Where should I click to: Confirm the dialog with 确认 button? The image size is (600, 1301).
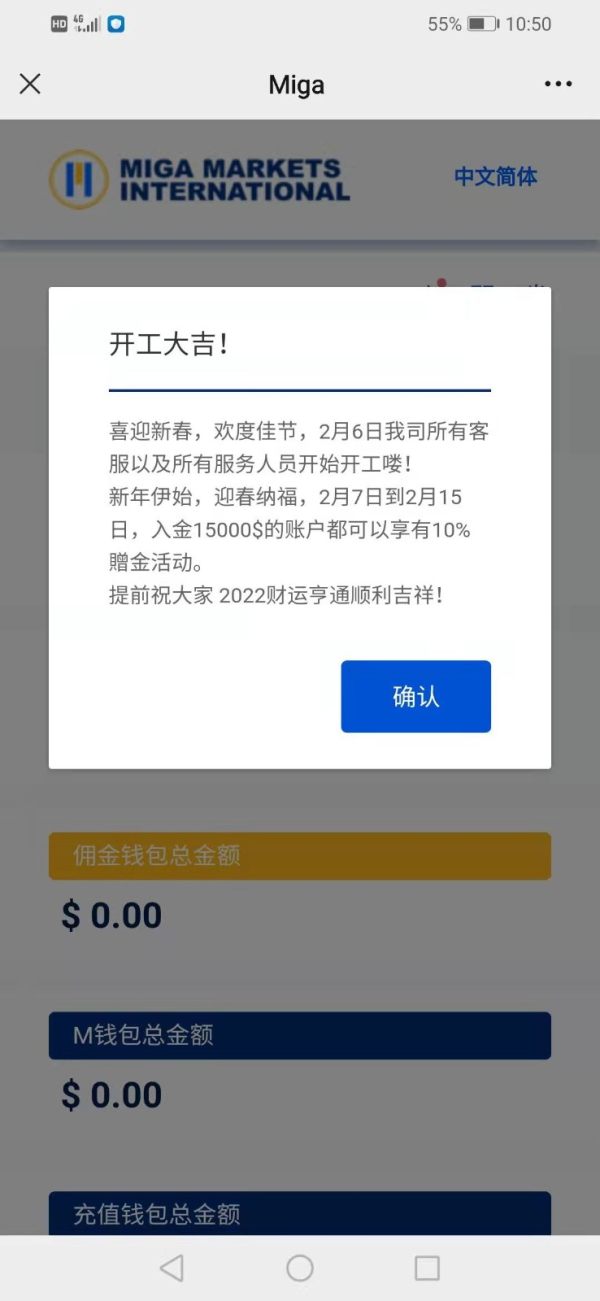[416, 696]
